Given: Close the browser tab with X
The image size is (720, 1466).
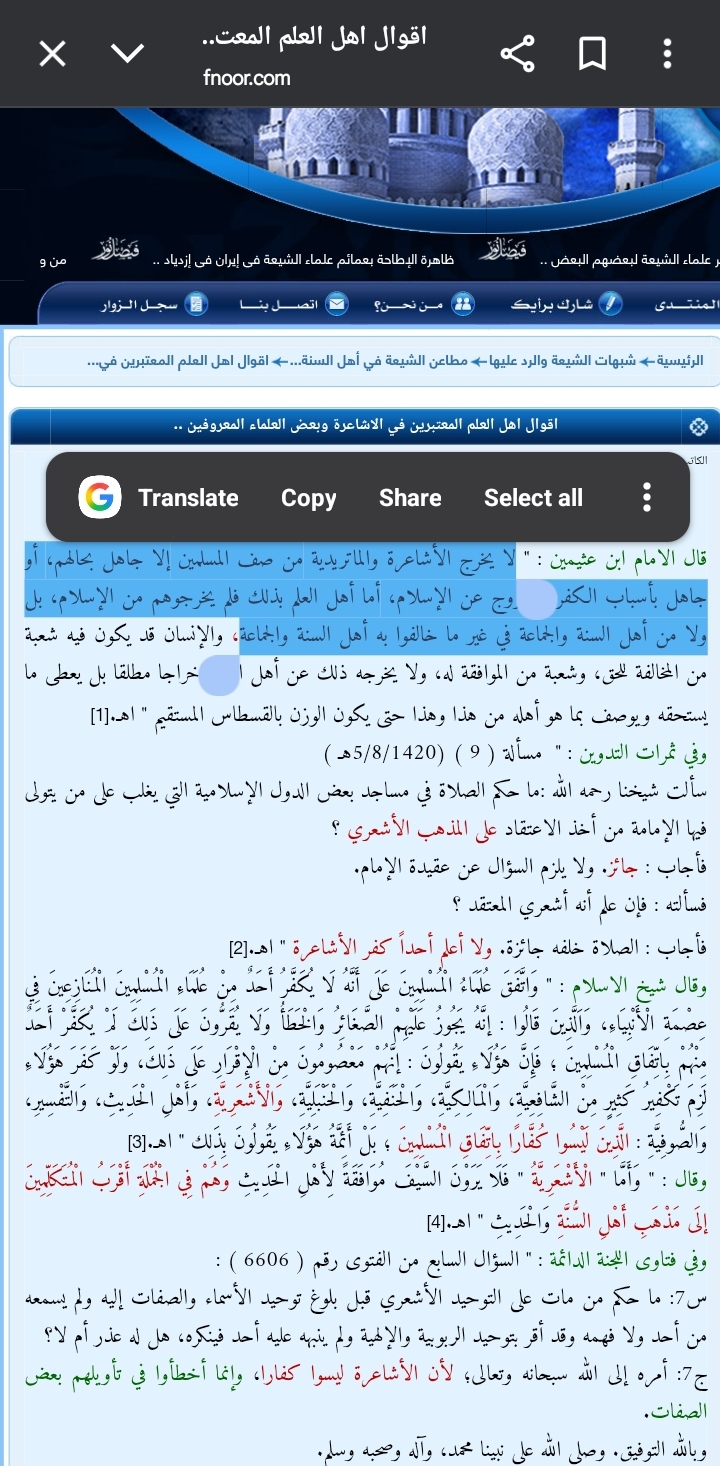Looking at the screenshot, I should pyautogui.click(x=52, y=54).
